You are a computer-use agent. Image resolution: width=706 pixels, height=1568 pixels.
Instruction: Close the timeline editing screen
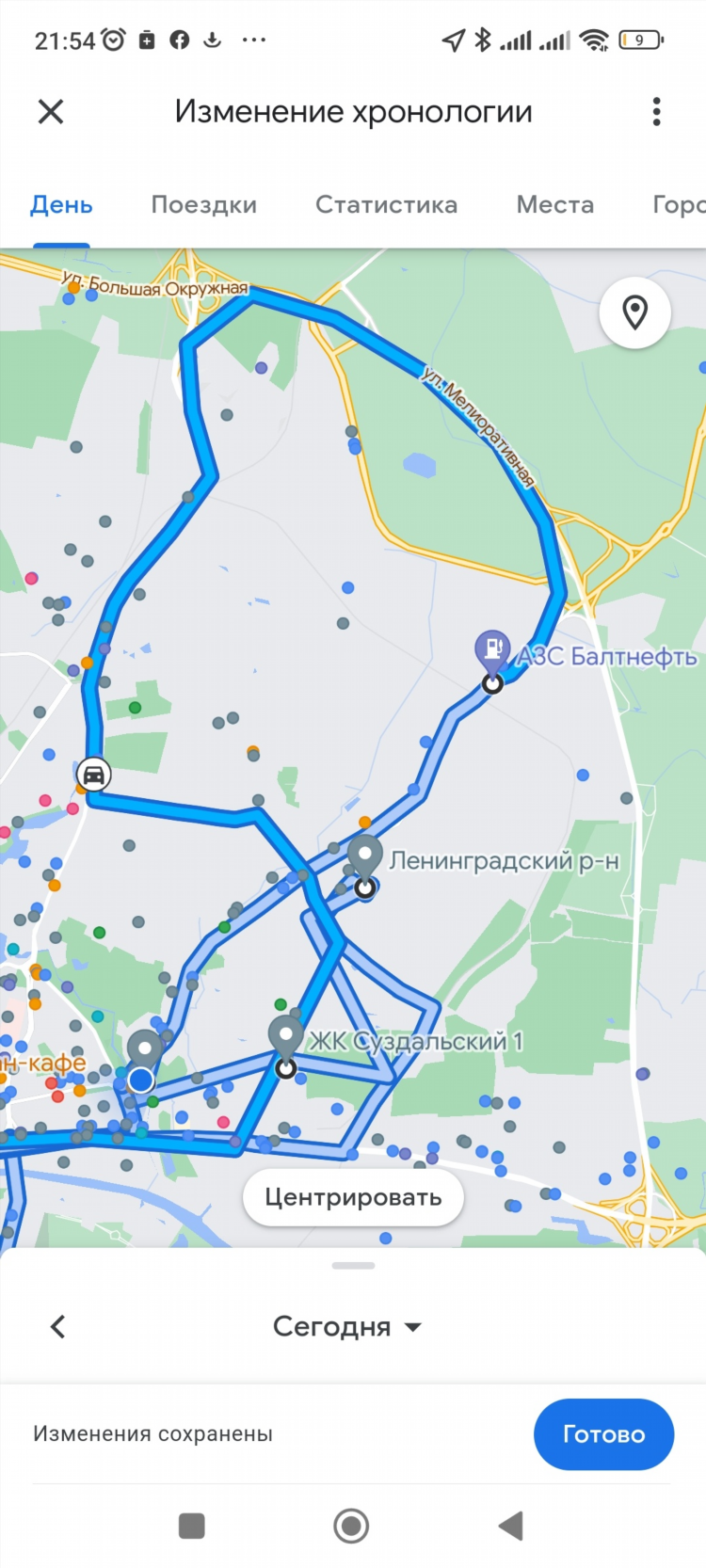pos(51,112)
